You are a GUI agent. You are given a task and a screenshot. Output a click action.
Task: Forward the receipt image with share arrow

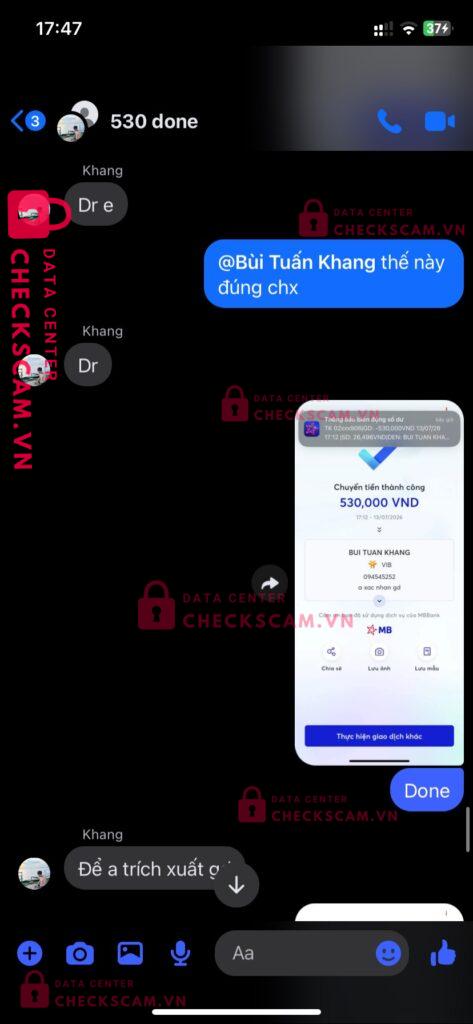pyautogui.click(x=270, y=583)
